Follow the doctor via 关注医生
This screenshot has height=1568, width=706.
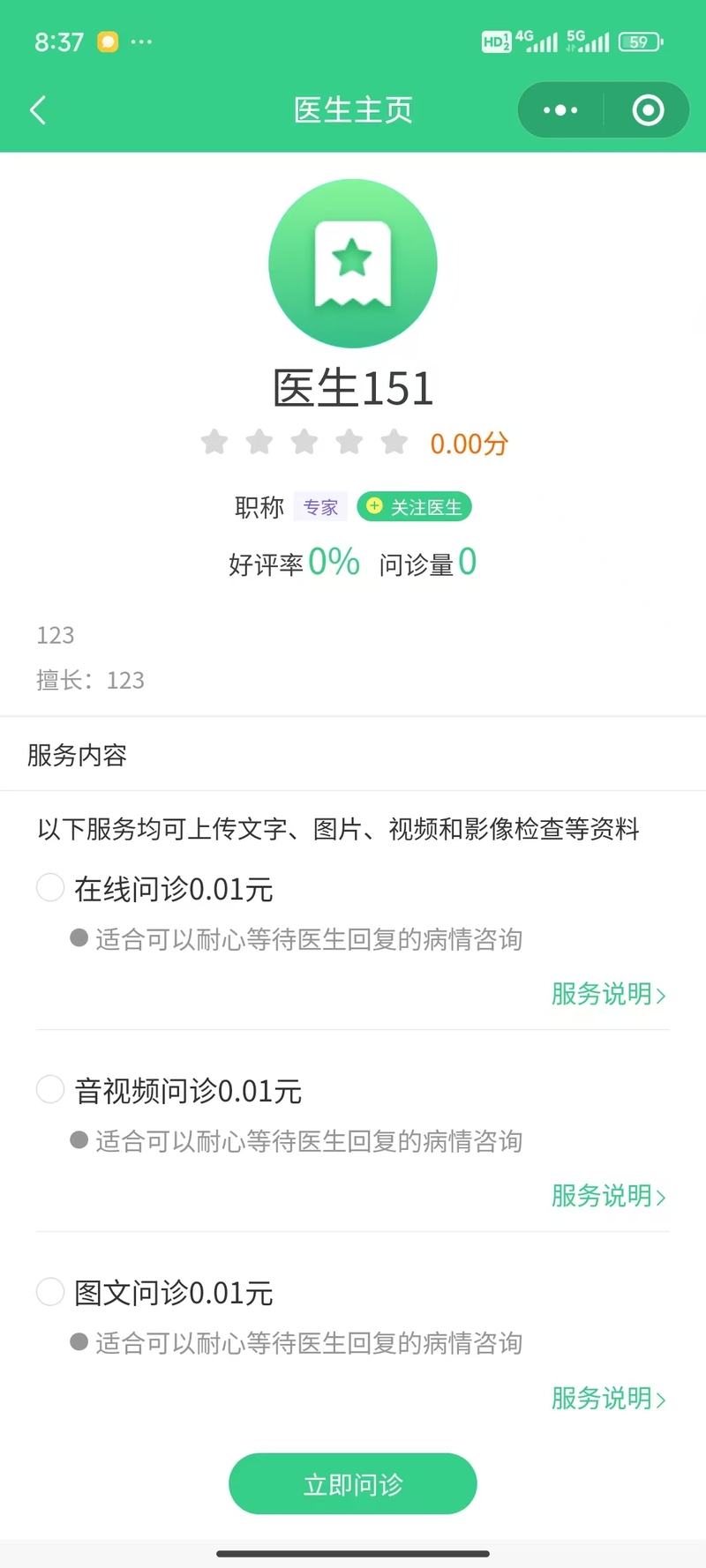415,507
